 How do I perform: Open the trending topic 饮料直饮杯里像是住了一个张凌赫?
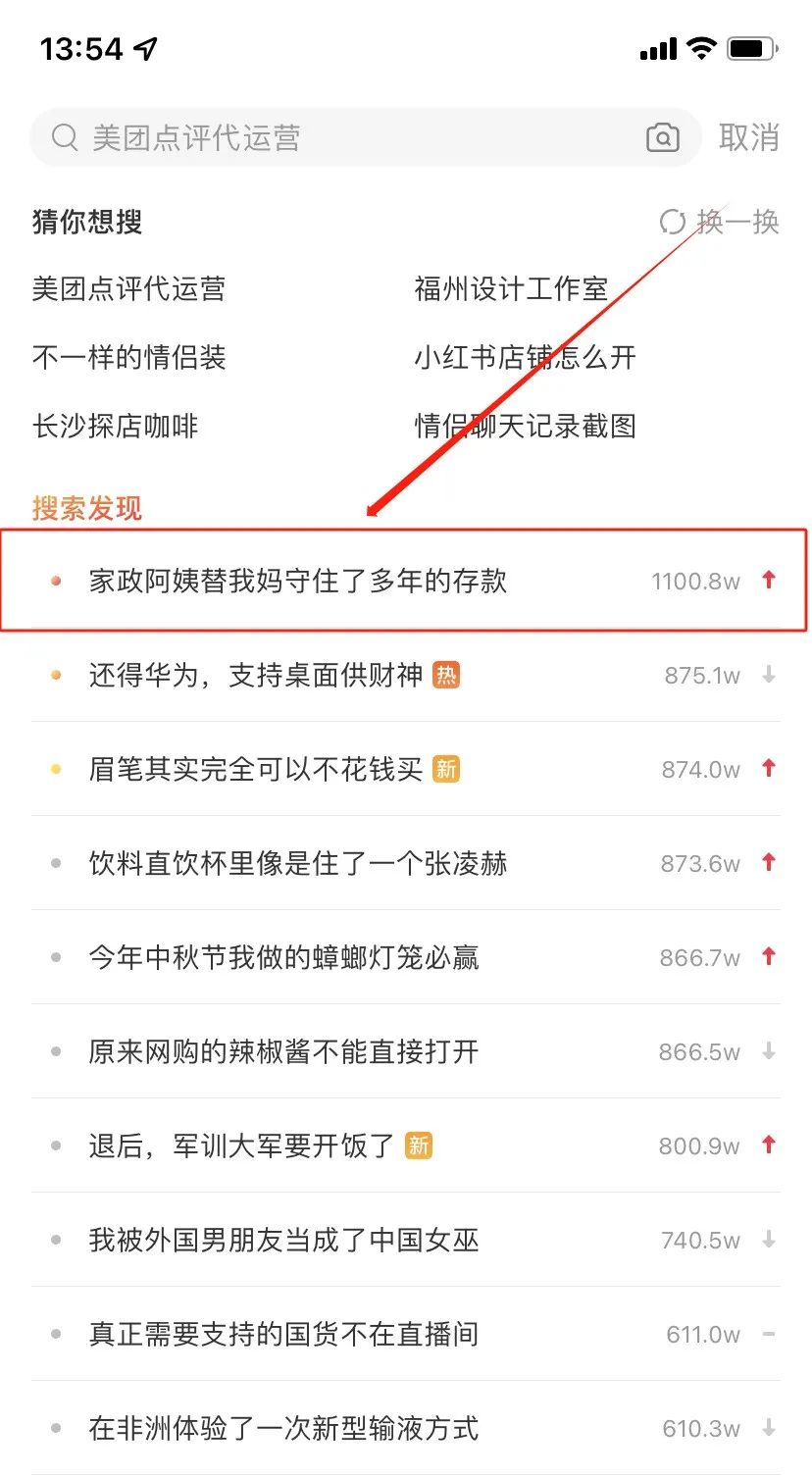pos(297,863)
